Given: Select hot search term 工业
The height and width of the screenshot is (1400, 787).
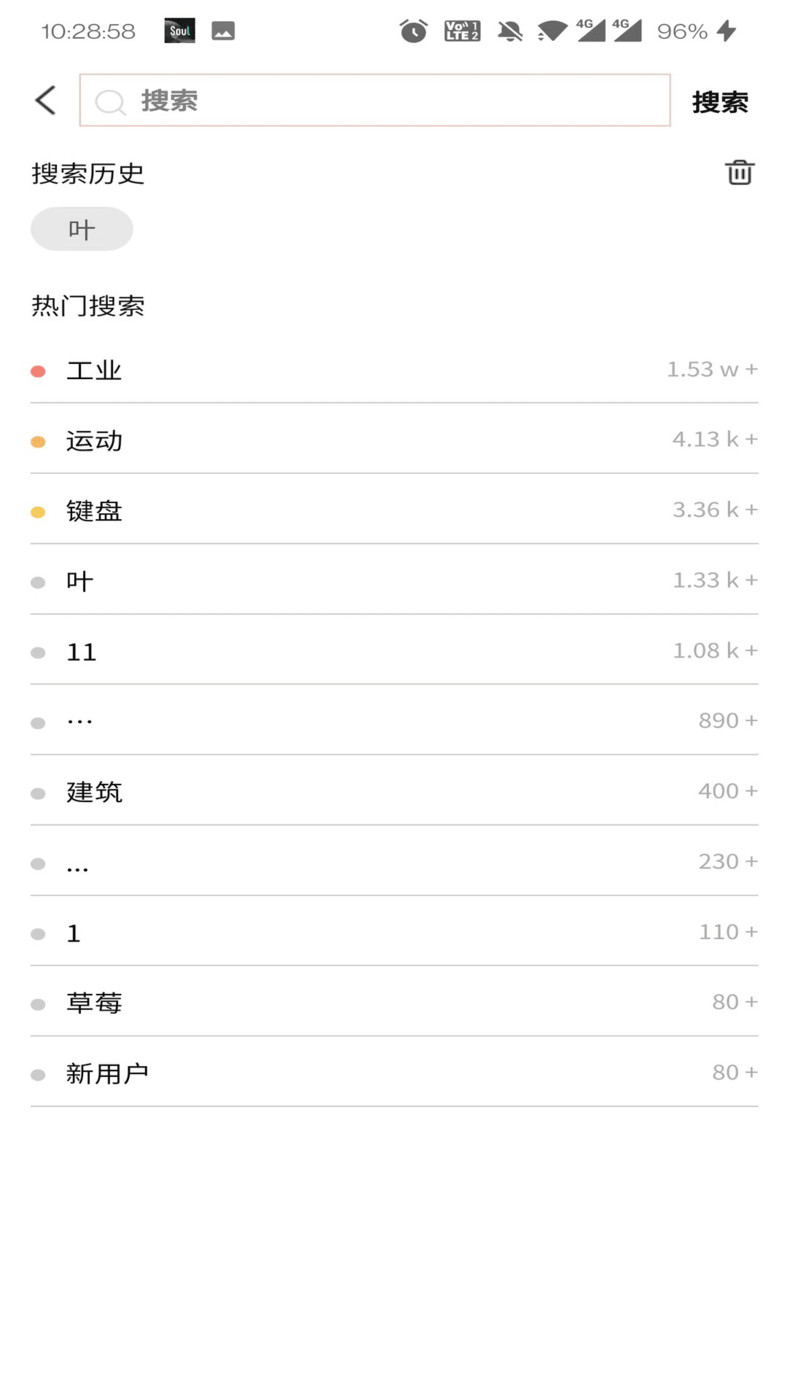Looking at the screenshot, I should tap(93, 370).
